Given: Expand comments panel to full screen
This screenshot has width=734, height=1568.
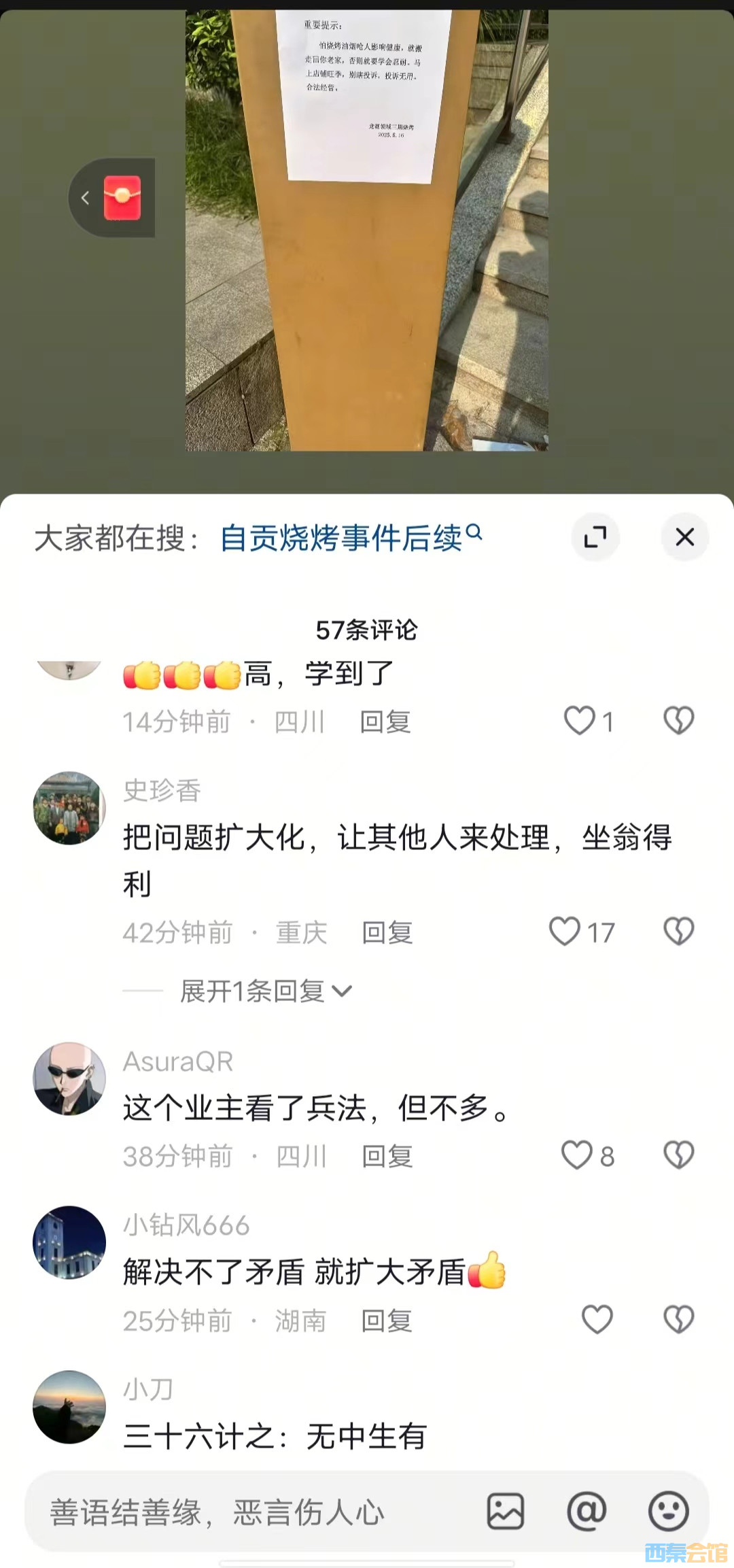Looking at the screenshot, I should 595,537.
